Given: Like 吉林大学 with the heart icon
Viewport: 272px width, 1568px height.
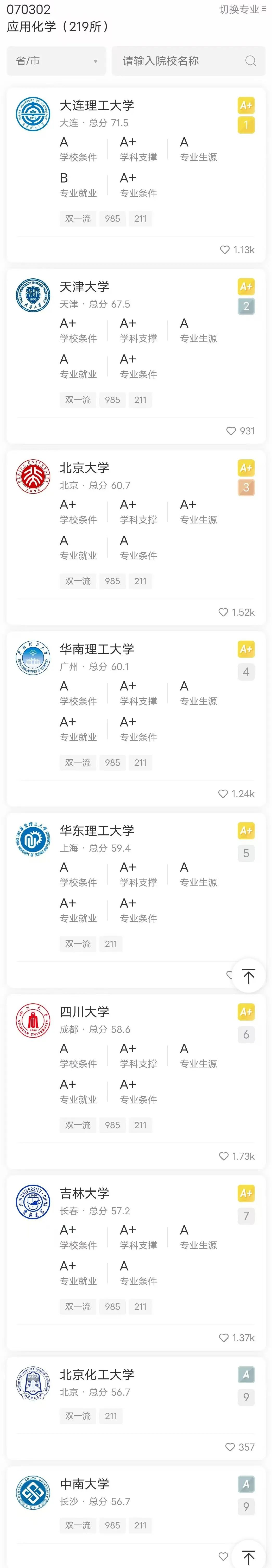Looking at the screenshot, I should [223, 1338].
